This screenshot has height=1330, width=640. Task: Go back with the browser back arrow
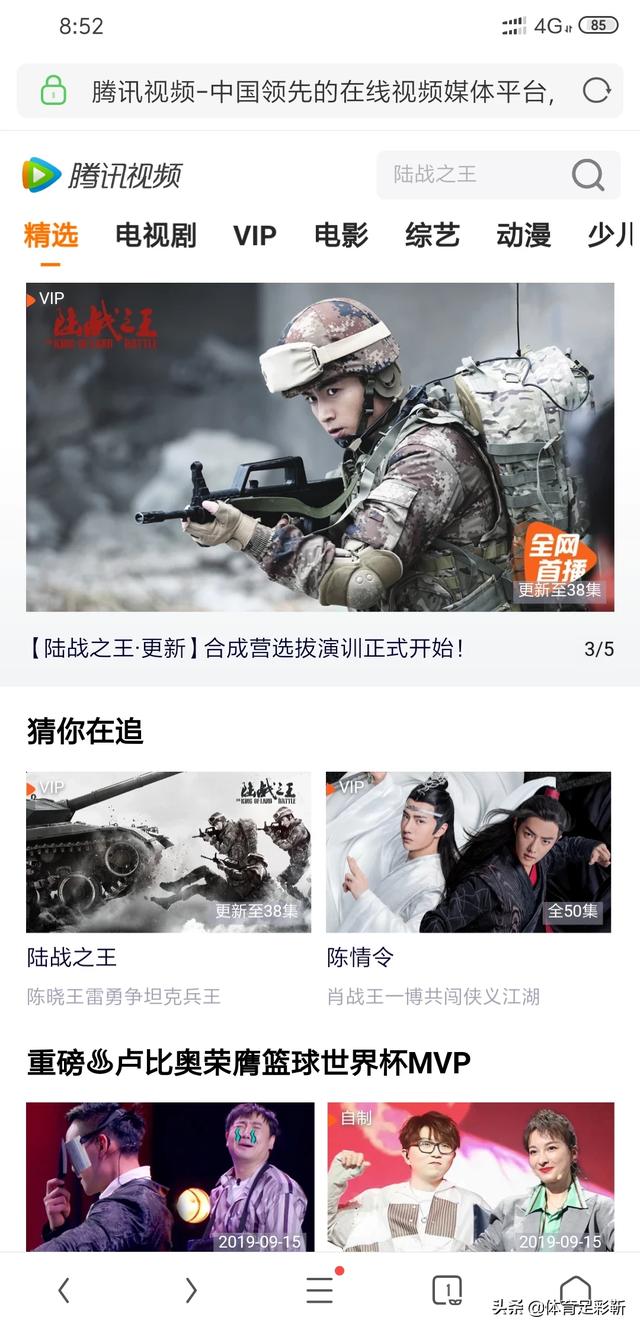pyautogui.click(x=64, y=1290)
